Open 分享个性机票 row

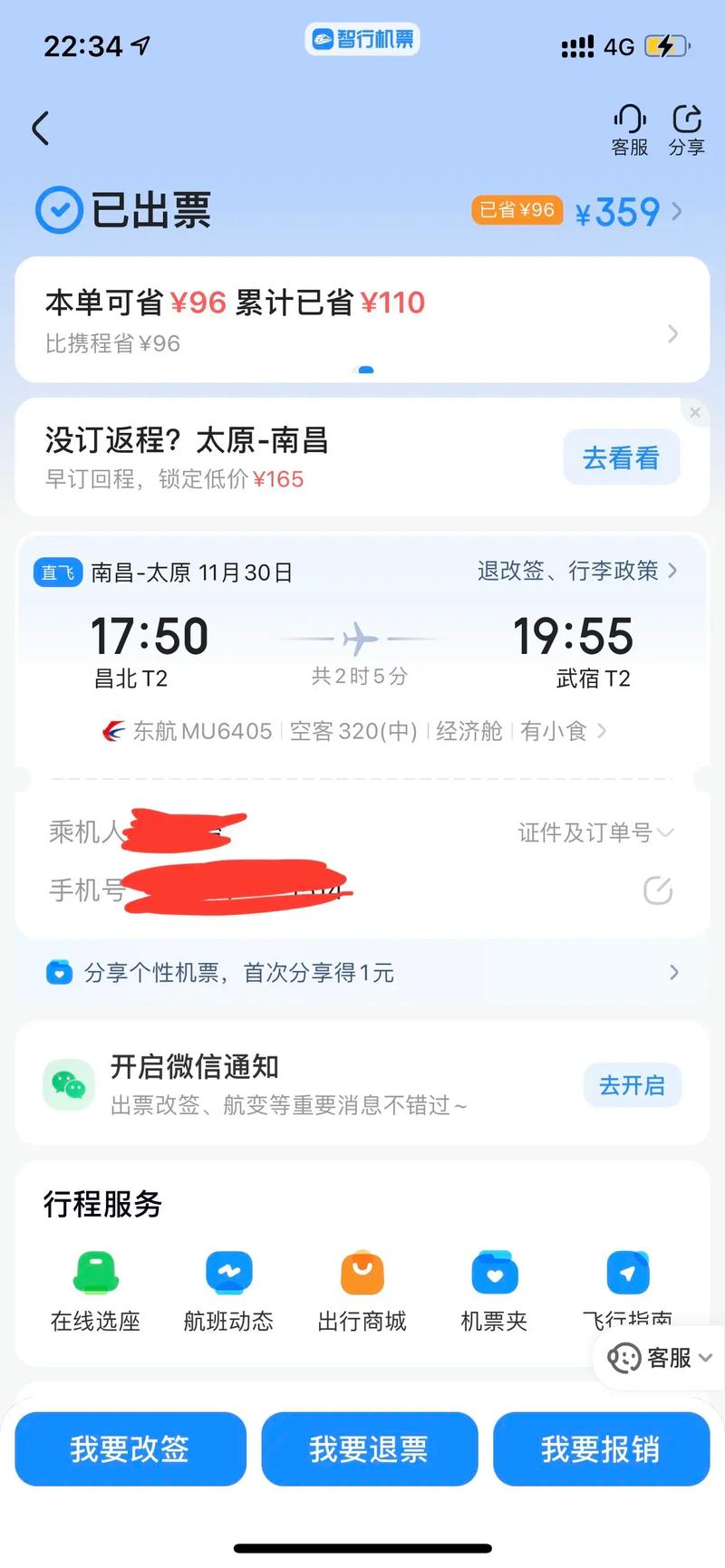pos(362,973)
